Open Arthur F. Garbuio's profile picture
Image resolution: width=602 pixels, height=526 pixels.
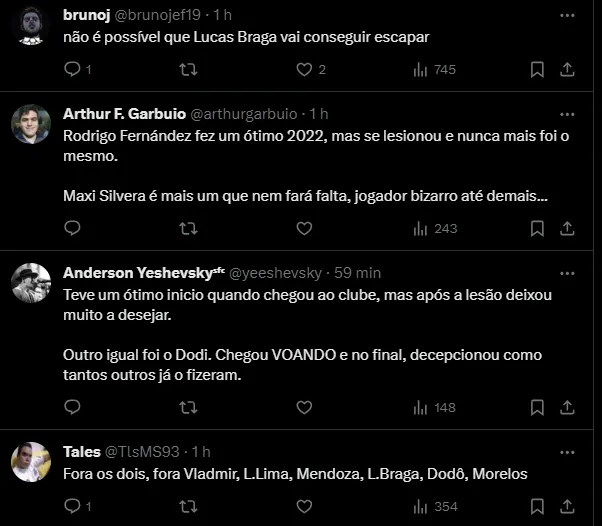point(31,124)
